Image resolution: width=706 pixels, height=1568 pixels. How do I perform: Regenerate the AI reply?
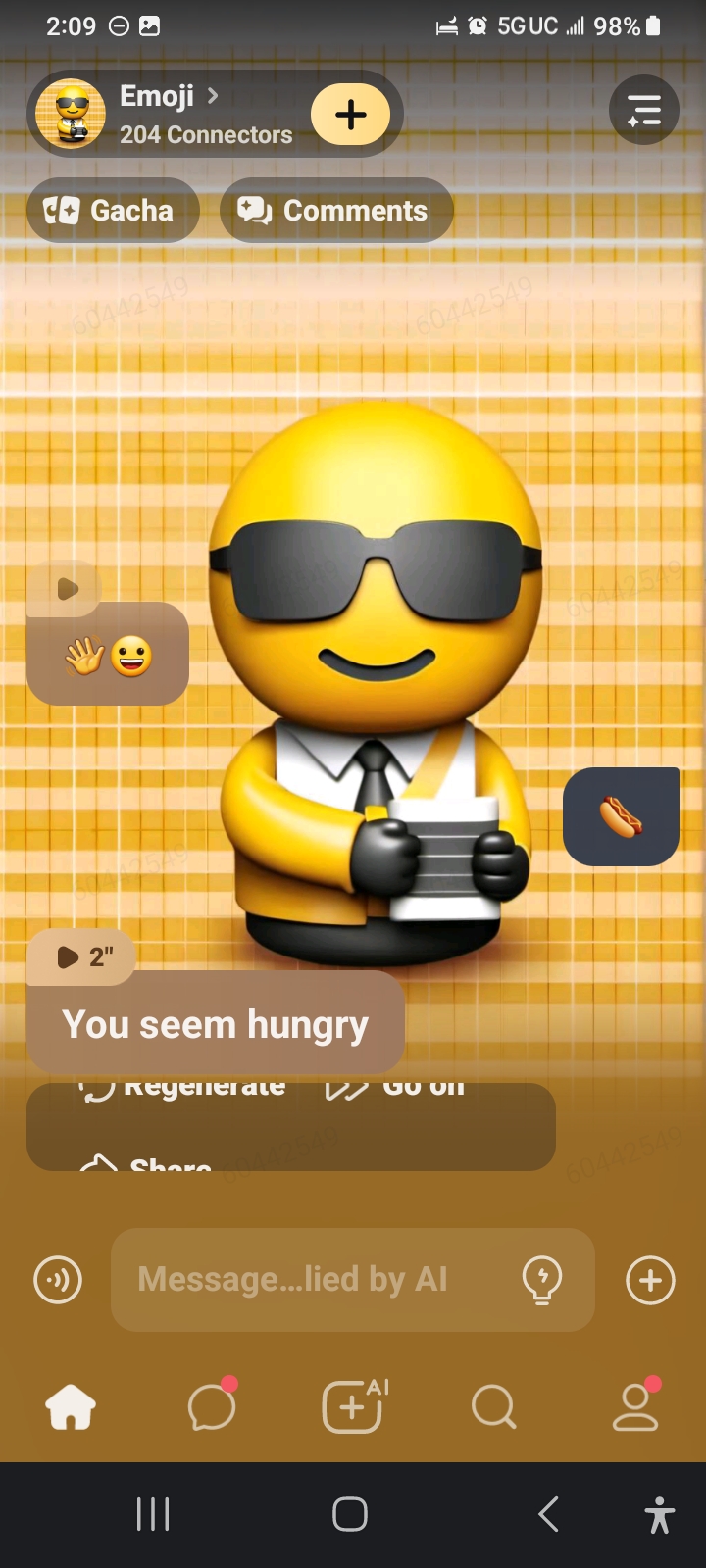tap(184, 1090)
